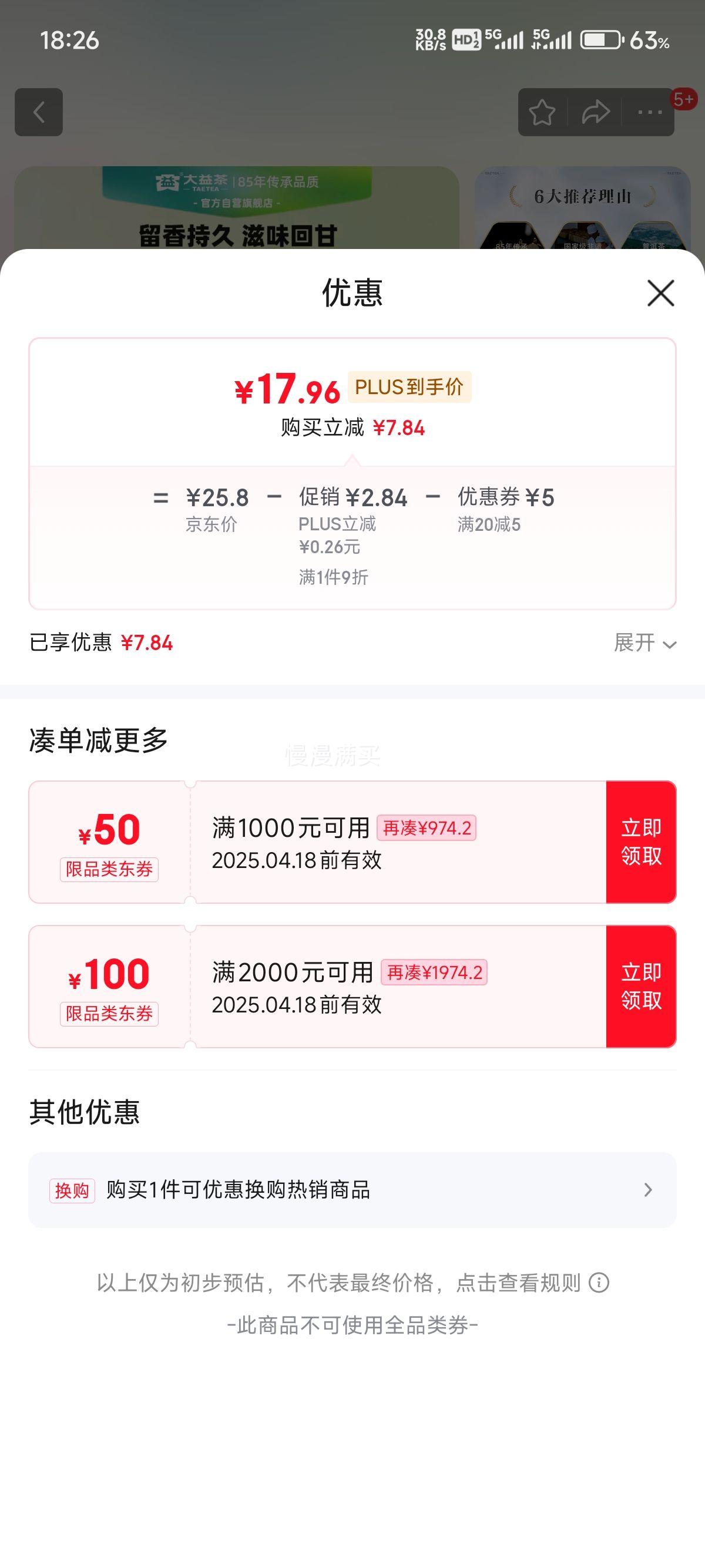Image resolution: width=705 pixels, height=1568 pixels.
Task: Open the share icon in the top bar
Action: [595, 112]
